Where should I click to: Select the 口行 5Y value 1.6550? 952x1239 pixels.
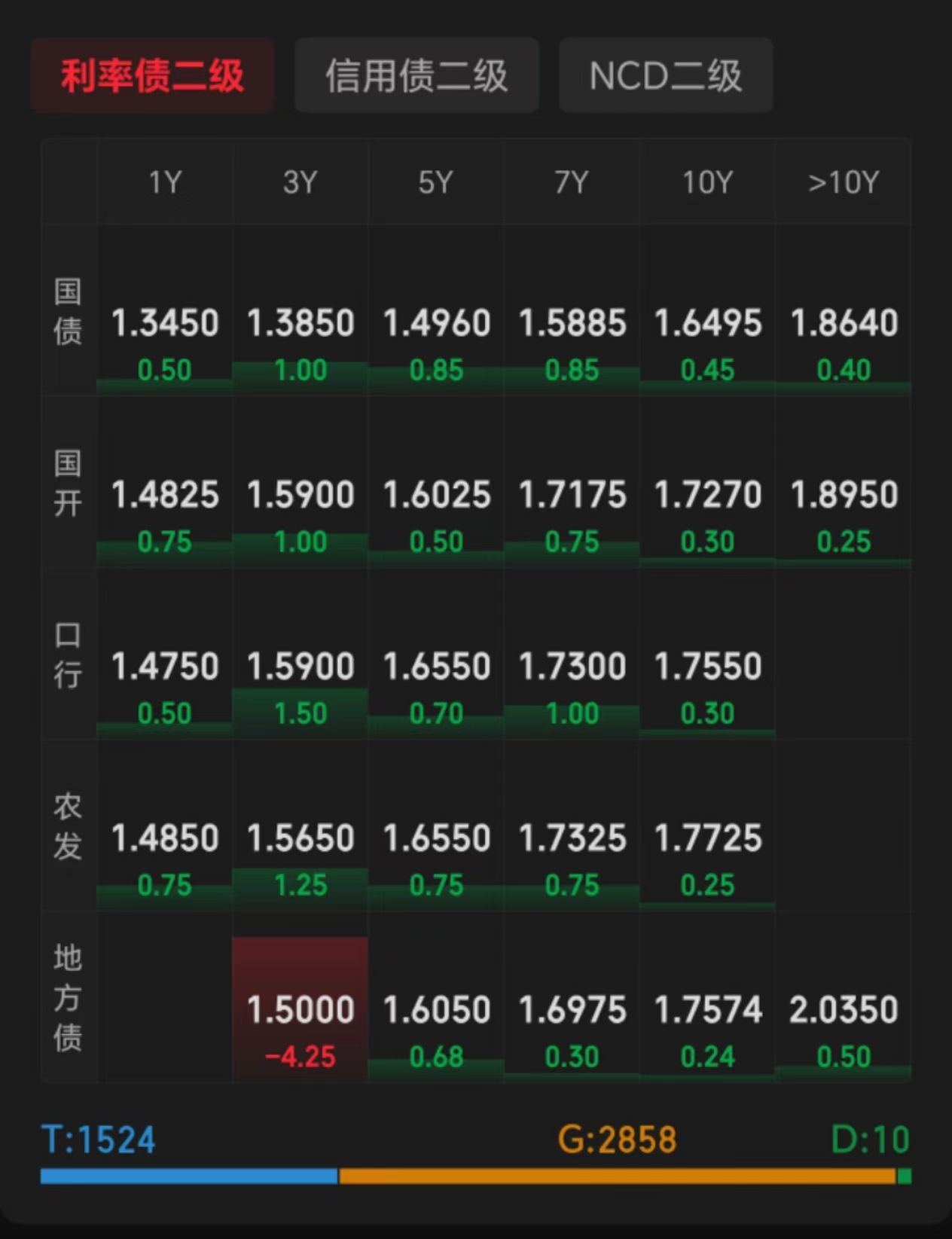click(437, 666)
